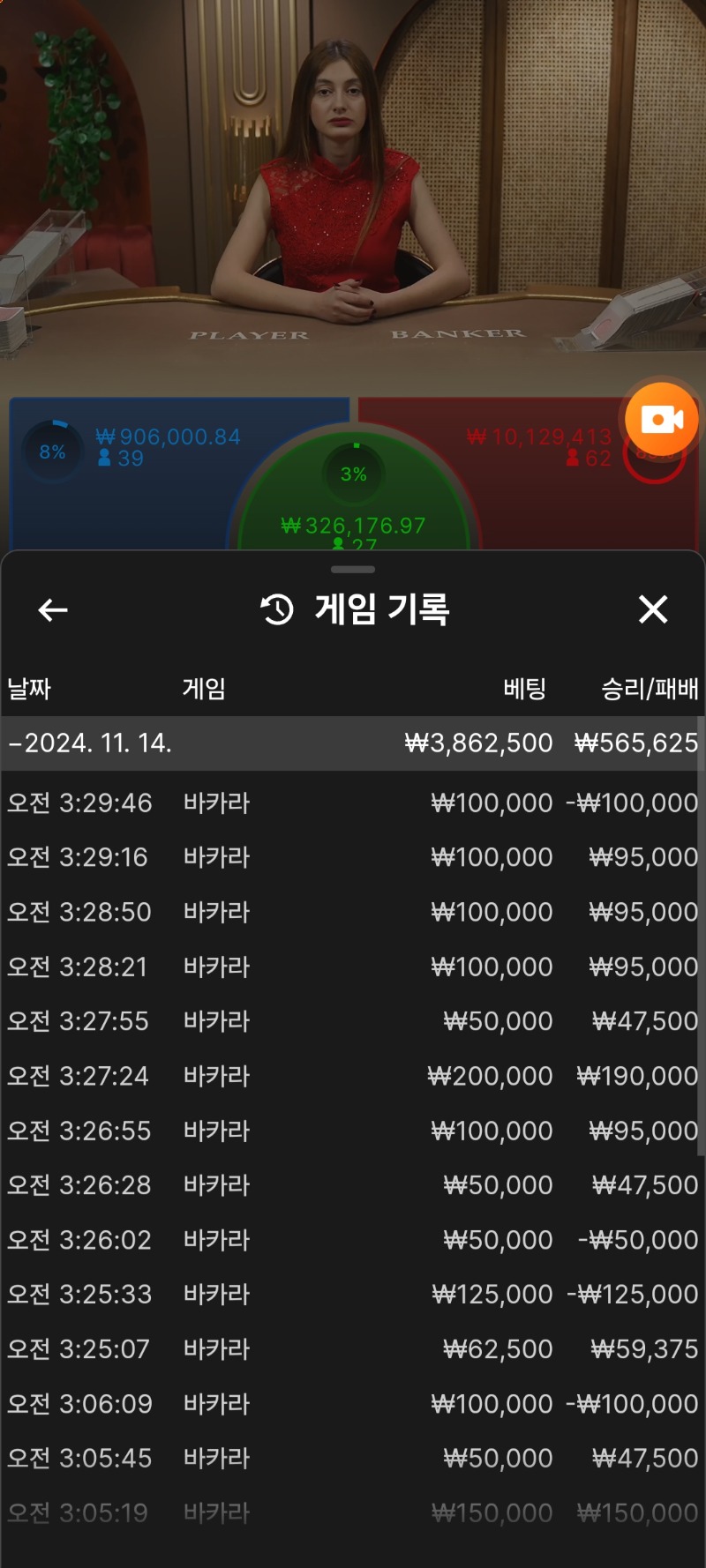The width and height of the screenshot is (706, 1568).
Task: View the 오전 3:25:33 ₩125,000 bet
Action: [x=351, y=1295]
